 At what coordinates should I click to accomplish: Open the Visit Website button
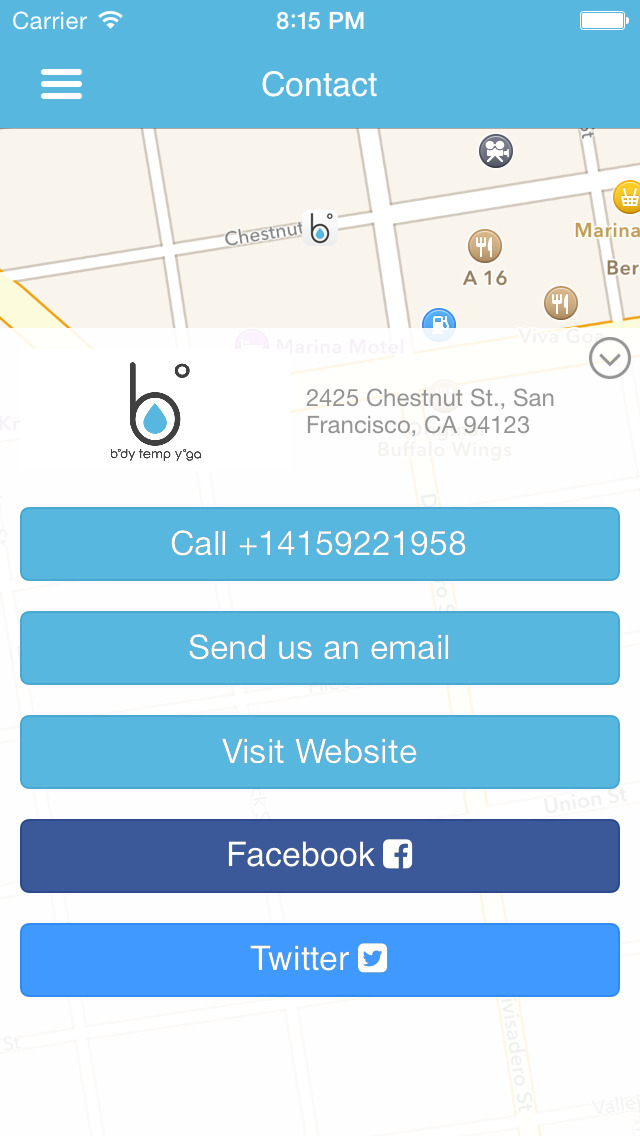pos(320,752)
